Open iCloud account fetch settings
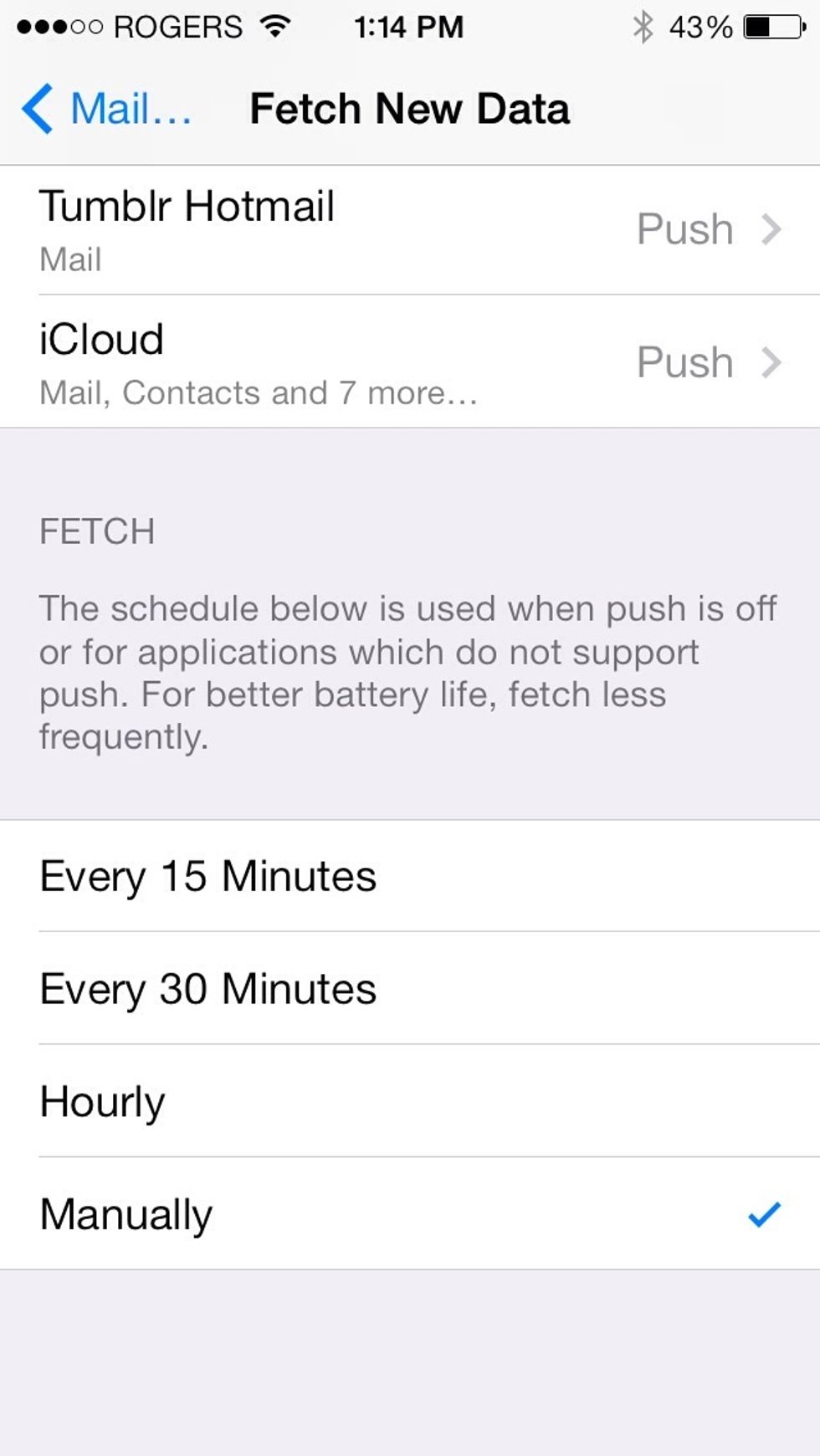Viewport: 820px width, 1456px height. pos(410,361)
